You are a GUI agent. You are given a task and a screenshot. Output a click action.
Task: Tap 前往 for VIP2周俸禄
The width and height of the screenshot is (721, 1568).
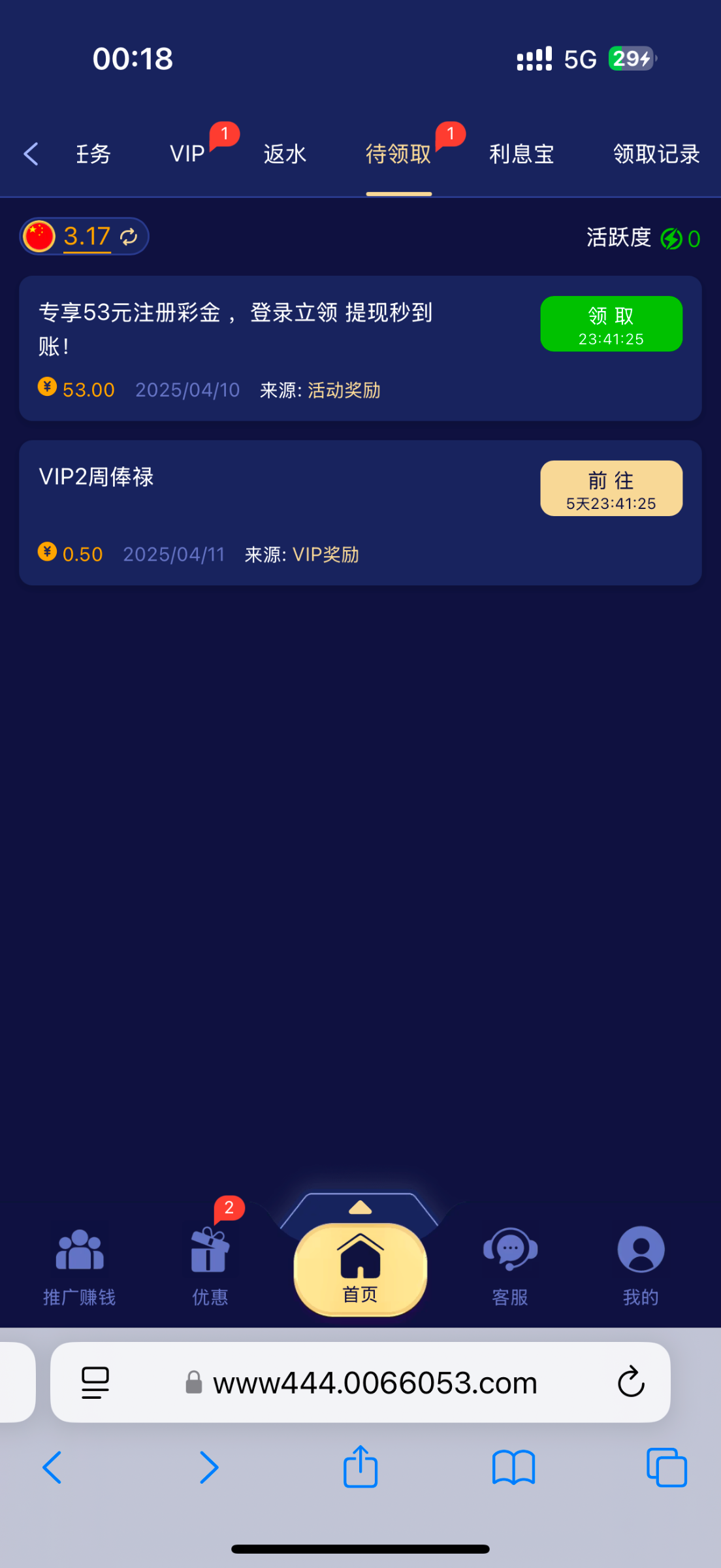tap(611, 489)
